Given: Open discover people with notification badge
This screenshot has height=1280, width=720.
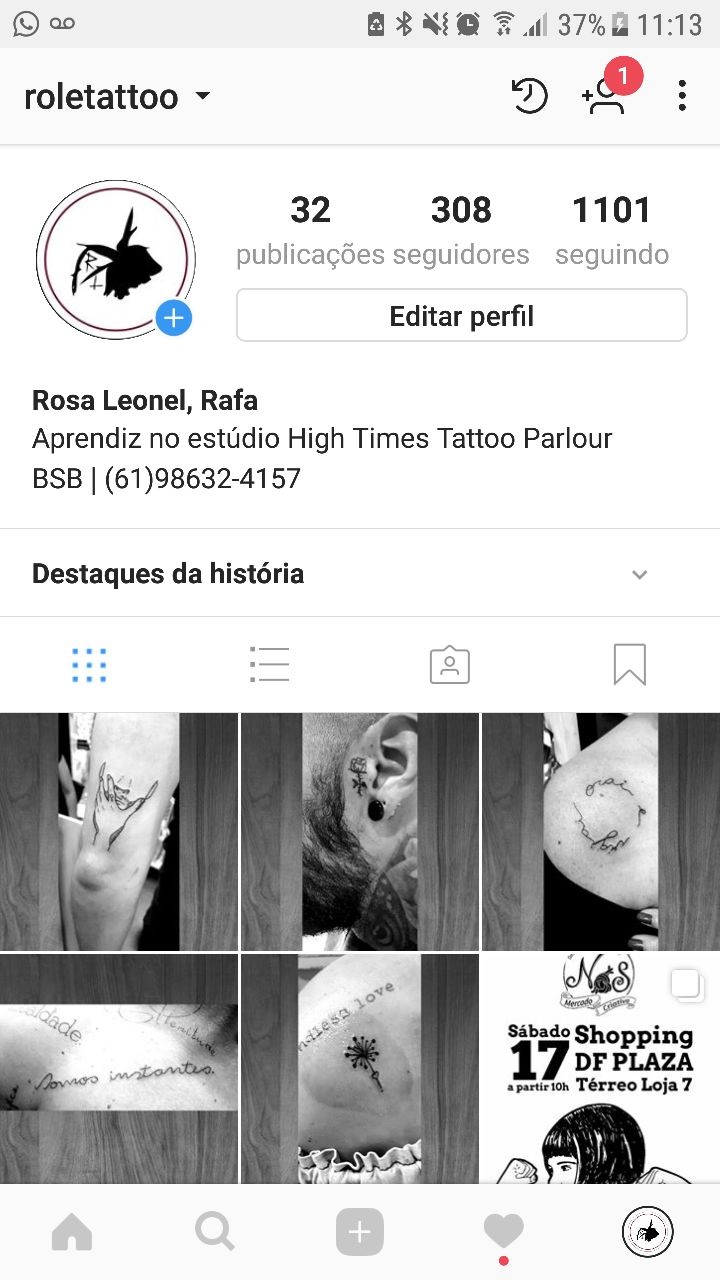Looking at the screenshot, I should point(605,96).
